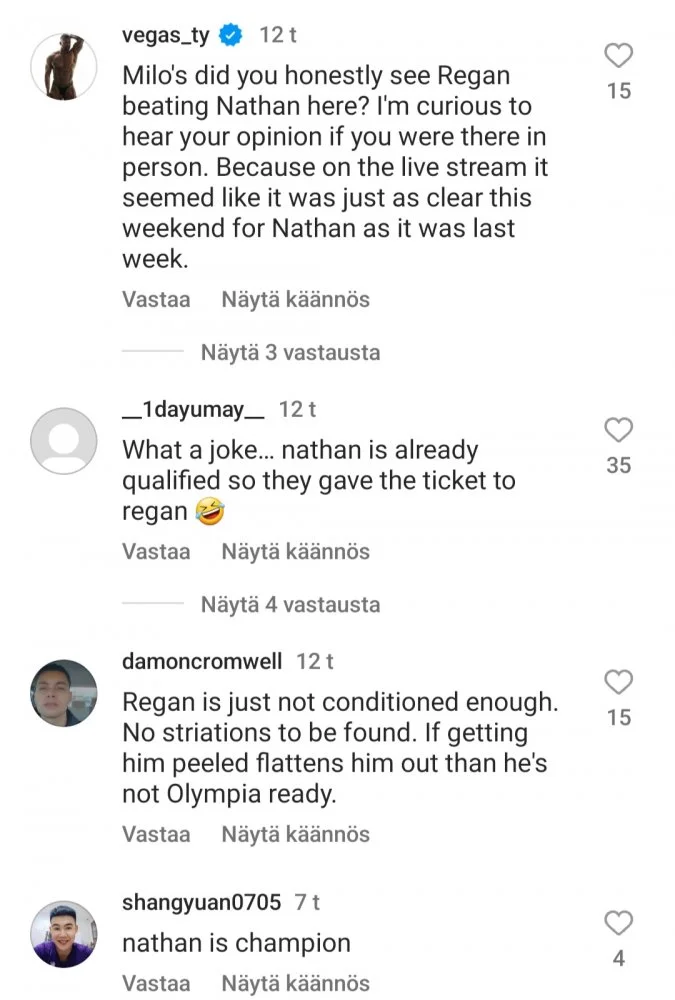Image resolution: width=675 pixels, height=1000 pixels.
Task: Open the vegas_ty username link
Action: [165, 35]
